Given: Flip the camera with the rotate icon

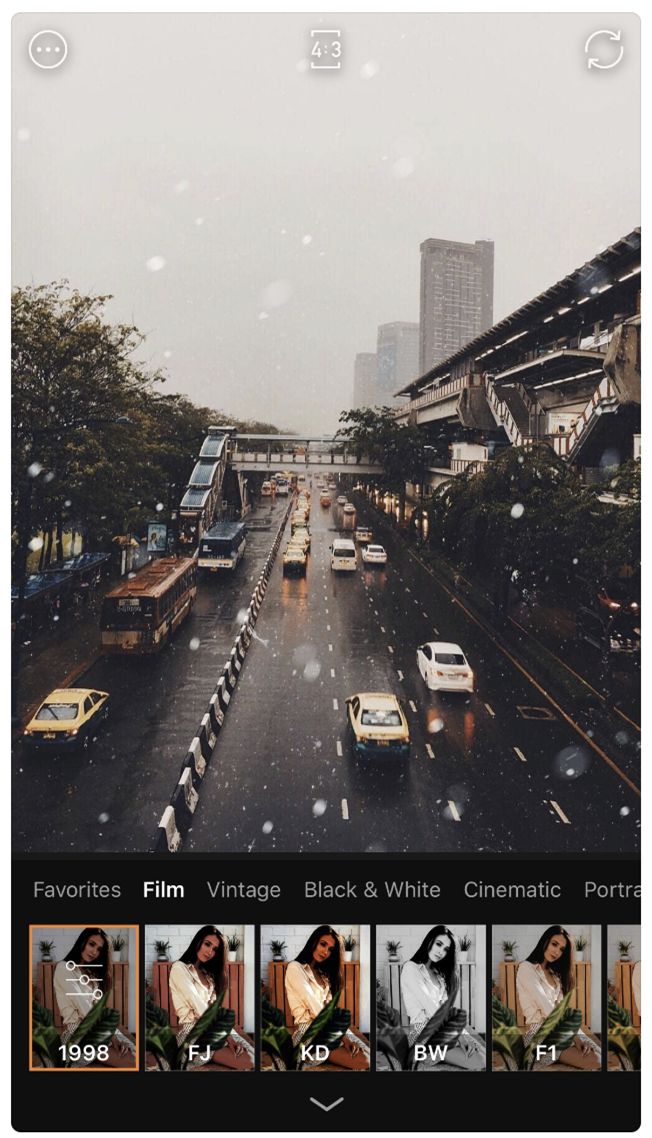Looking at the screenshot, I should click(x=604, y=50).
